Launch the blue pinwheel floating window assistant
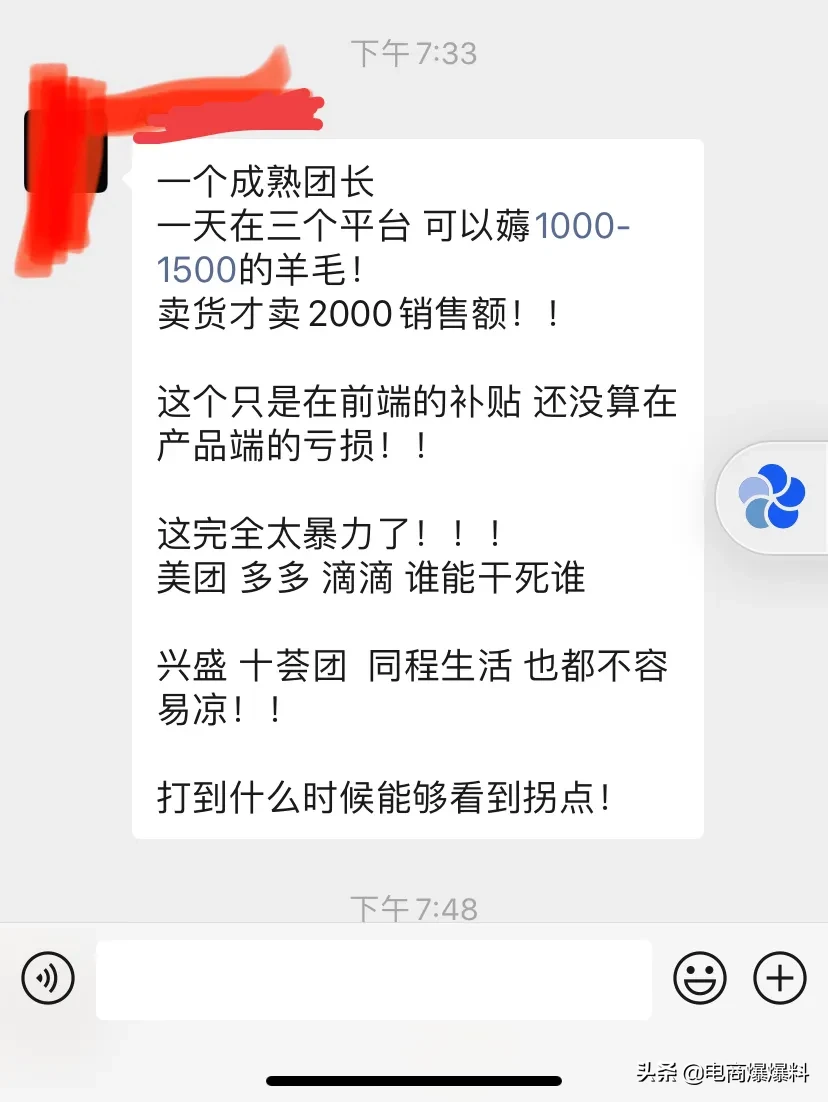The image size is (828, 1102). [770, 495]
